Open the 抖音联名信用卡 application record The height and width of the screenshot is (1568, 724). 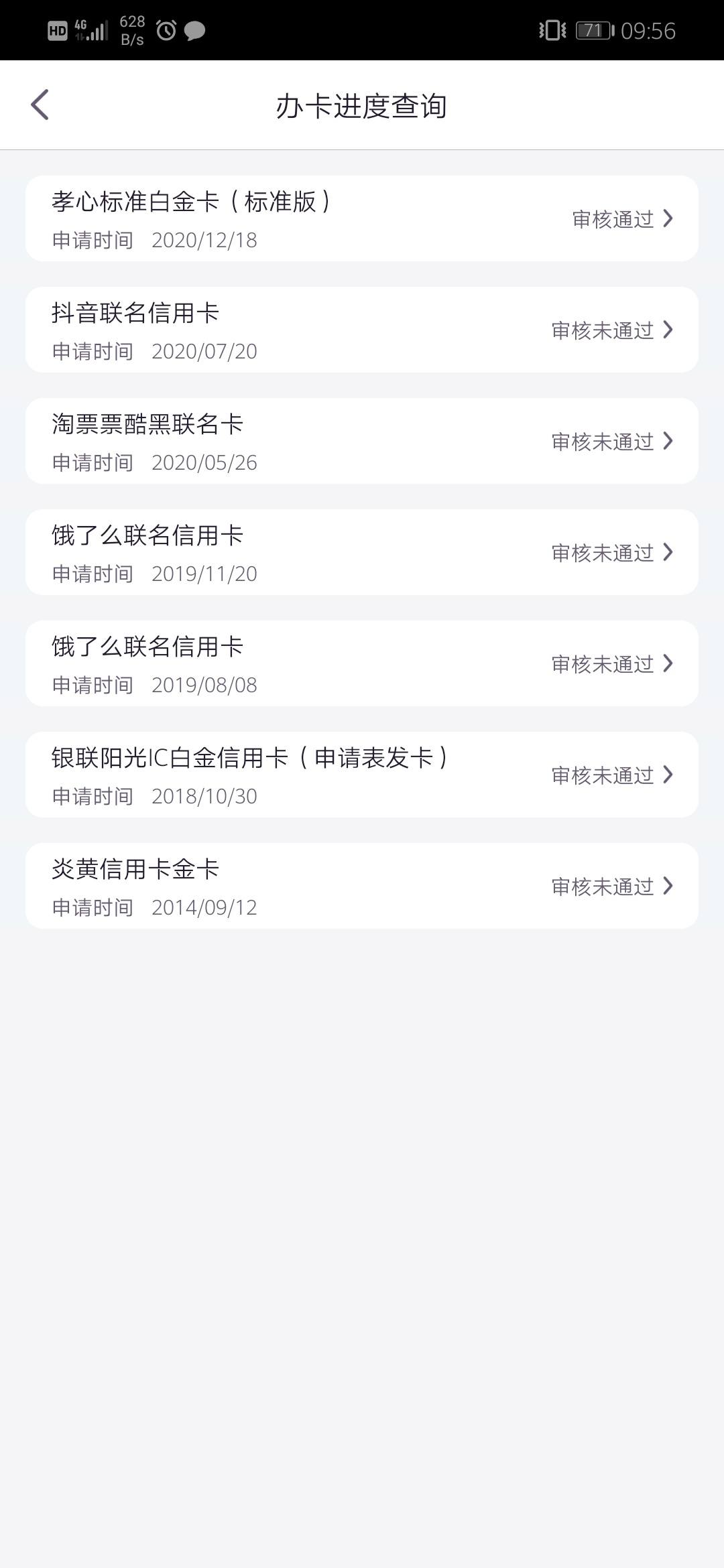(x=362, y=330)
